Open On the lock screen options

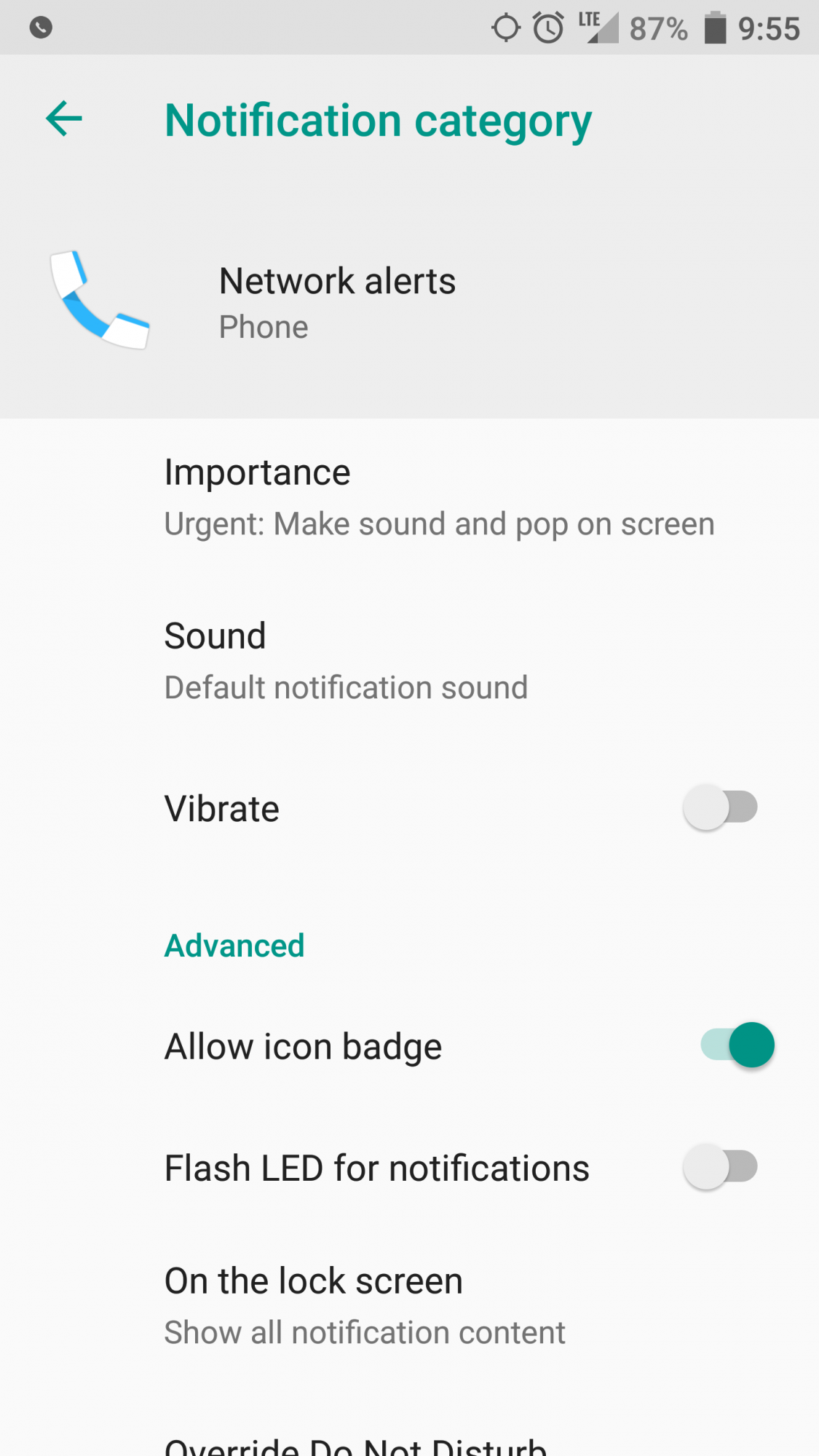[x=409, y=1307]
